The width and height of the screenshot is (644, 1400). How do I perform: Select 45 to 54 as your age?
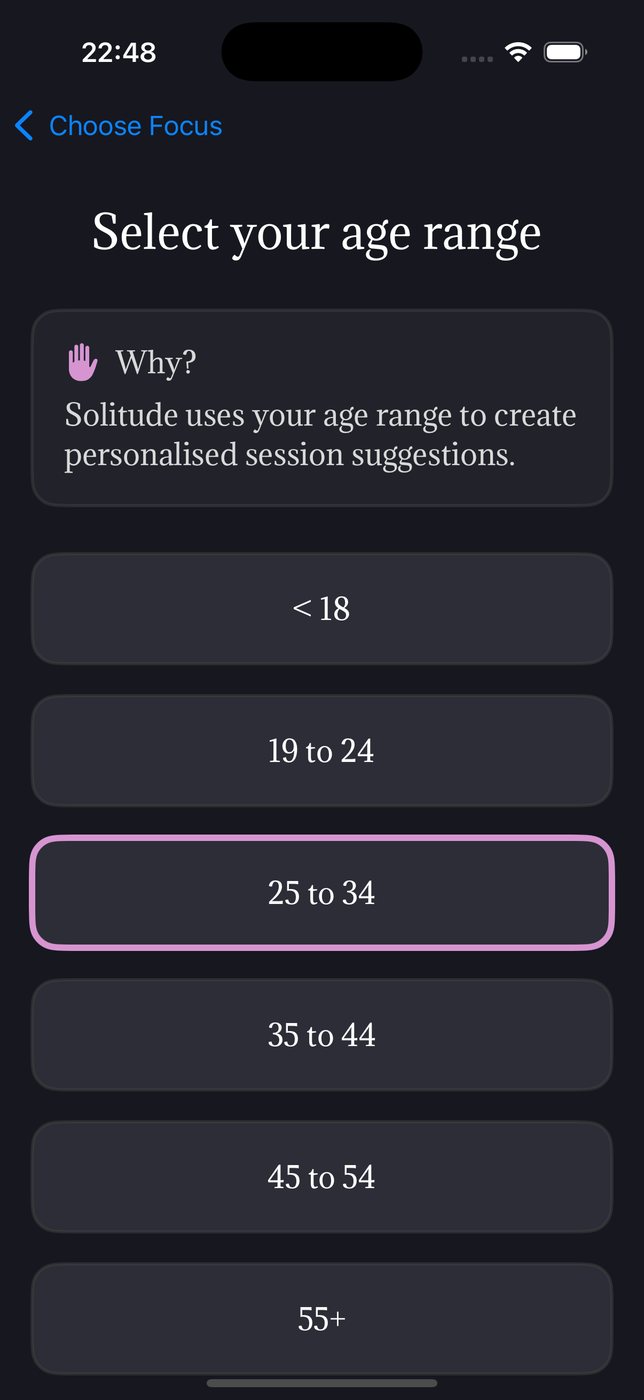click(x=321, y=1176)
